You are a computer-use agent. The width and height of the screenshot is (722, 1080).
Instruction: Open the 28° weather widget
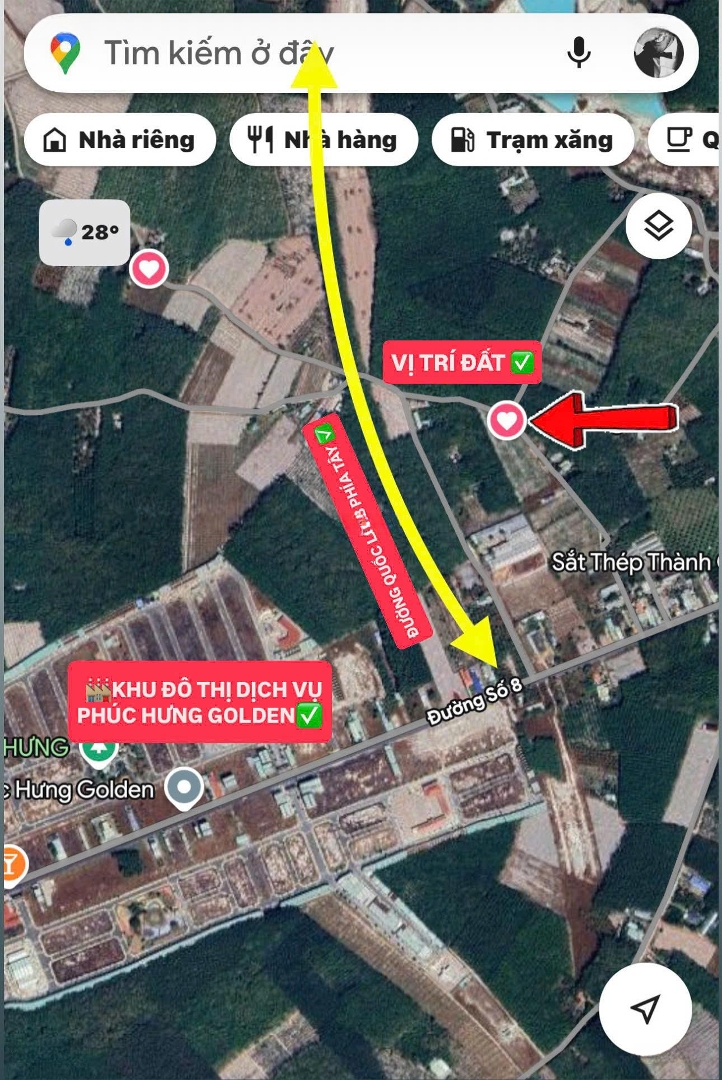(x=85, y=233)
